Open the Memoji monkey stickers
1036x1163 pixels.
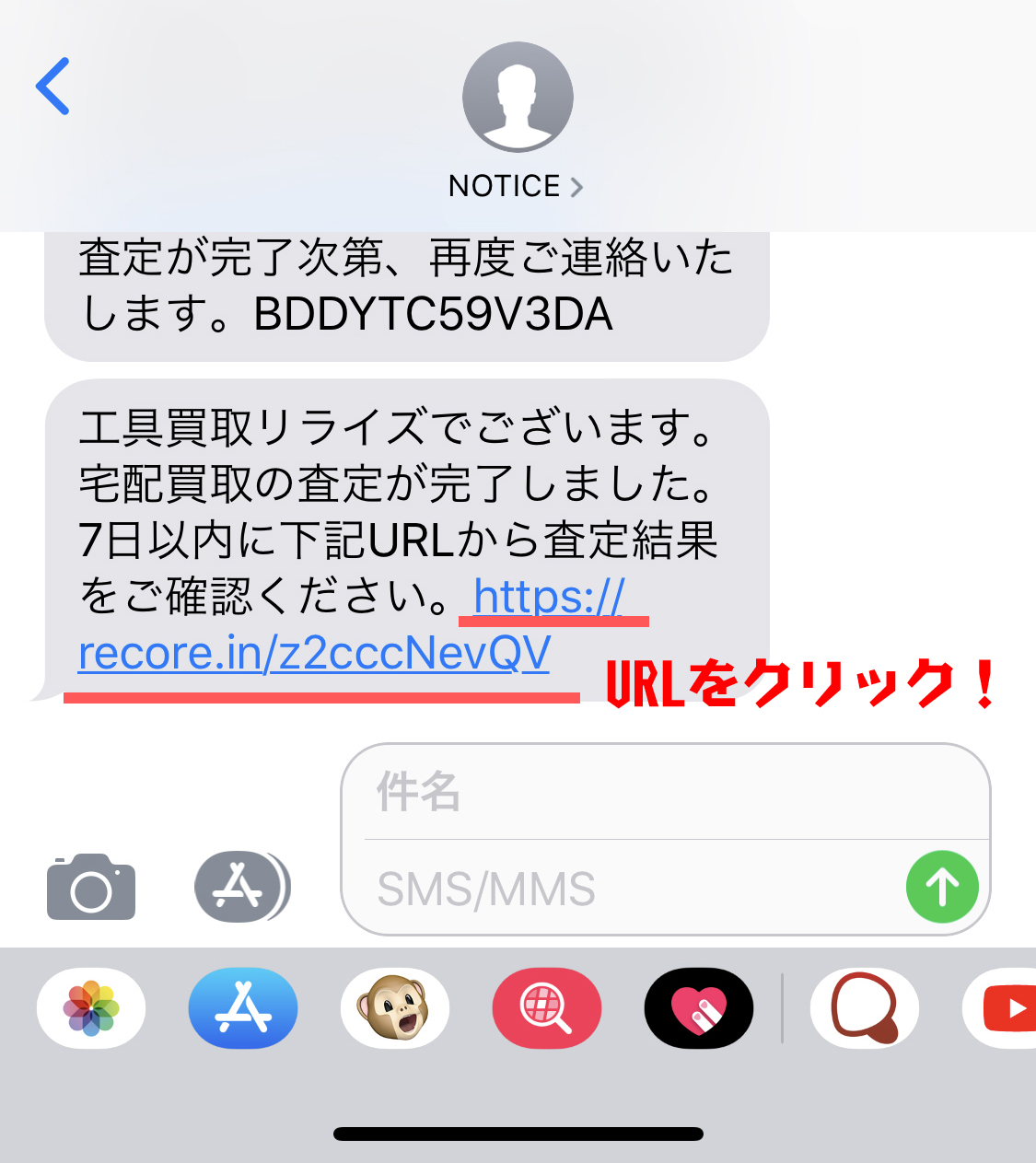coord(395,1008)
